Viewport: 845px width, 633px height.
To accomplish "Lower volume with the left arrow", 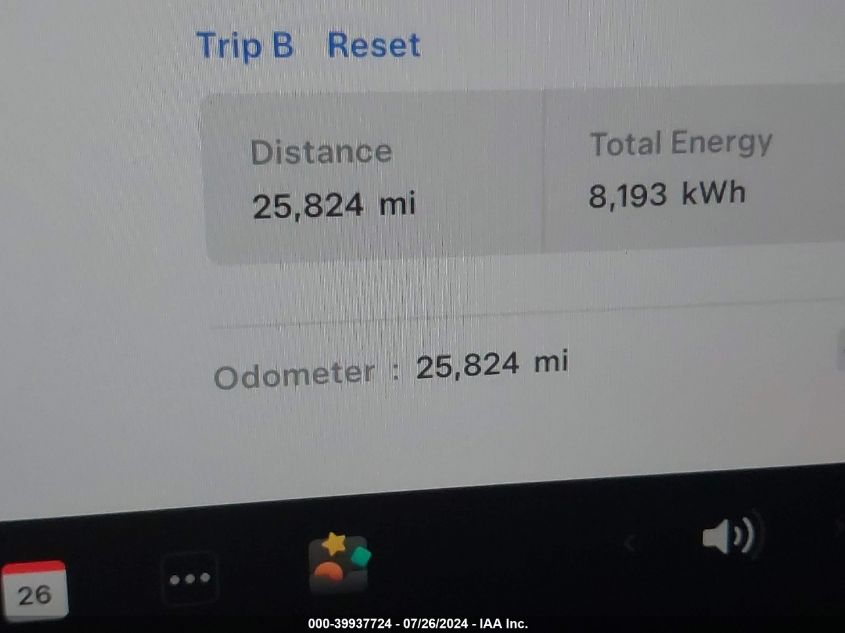I will [x=631, y=545].
